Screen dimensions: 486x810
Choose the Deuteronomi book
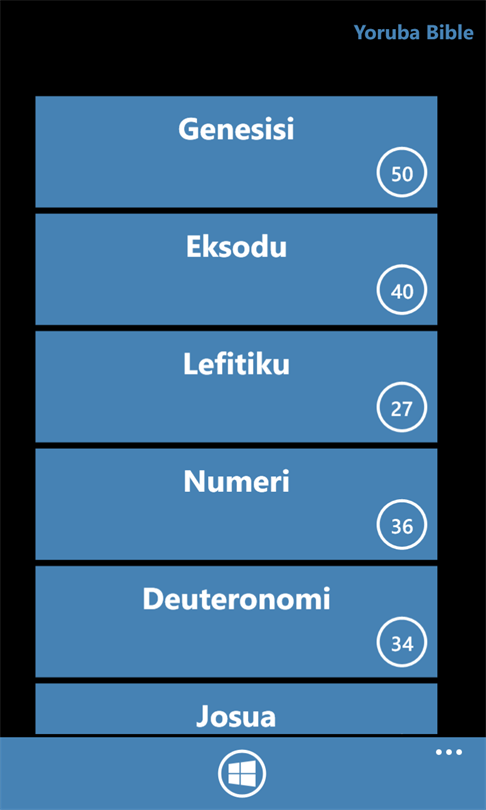(x=236, y=621)
